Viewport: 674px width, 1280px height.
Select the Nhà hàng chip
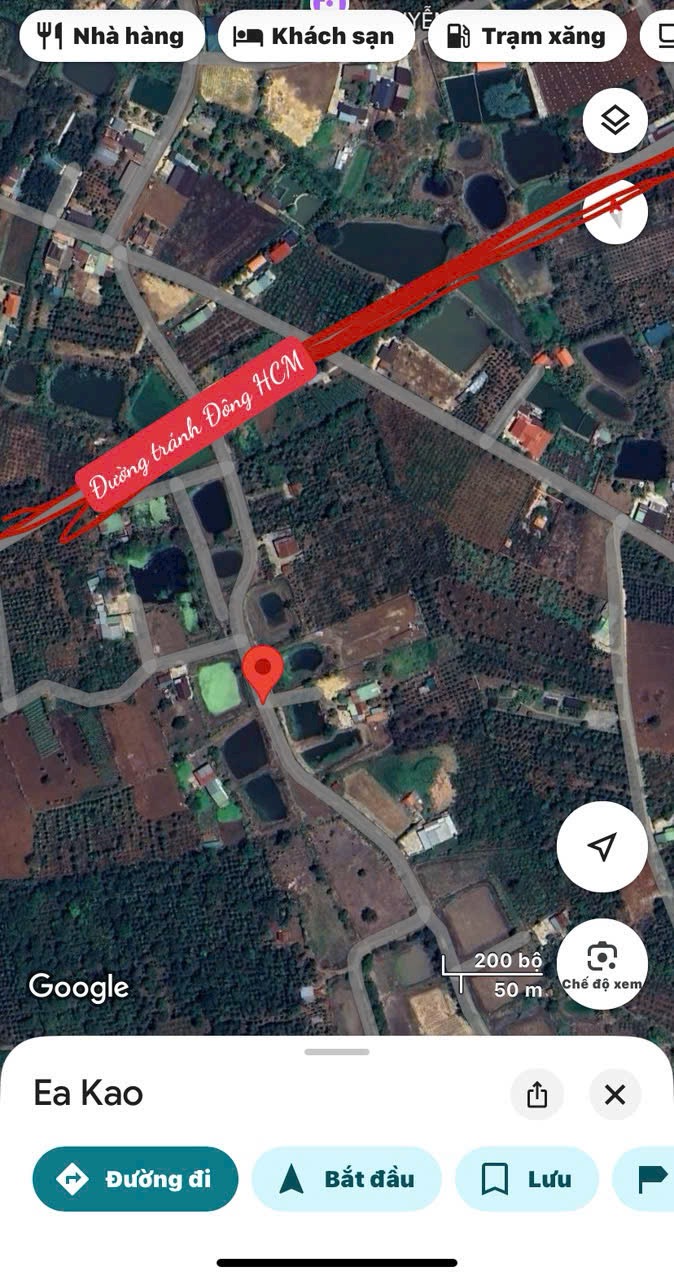point(112,37)
